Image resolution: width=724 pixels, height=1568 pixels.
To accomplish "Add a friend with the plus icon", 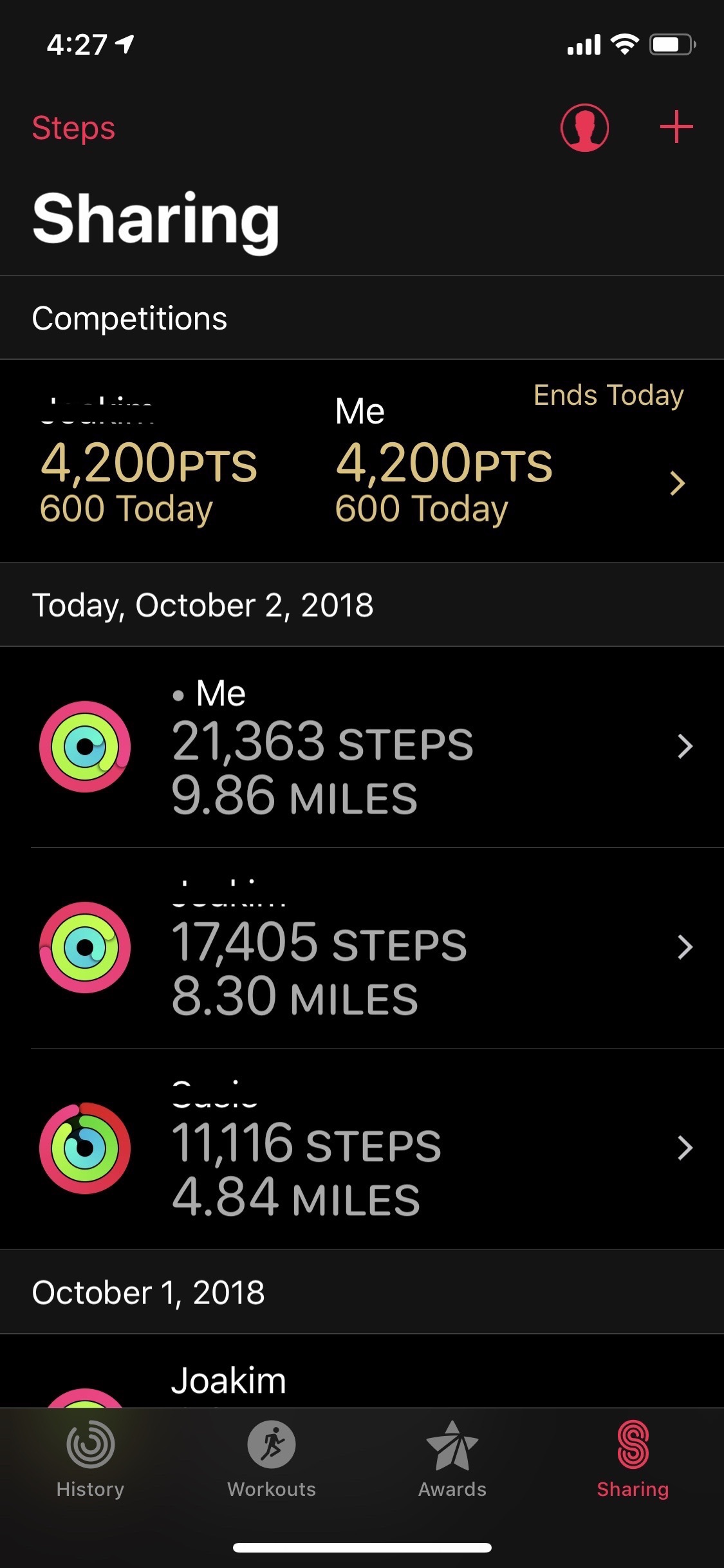I will coord(676,127).
